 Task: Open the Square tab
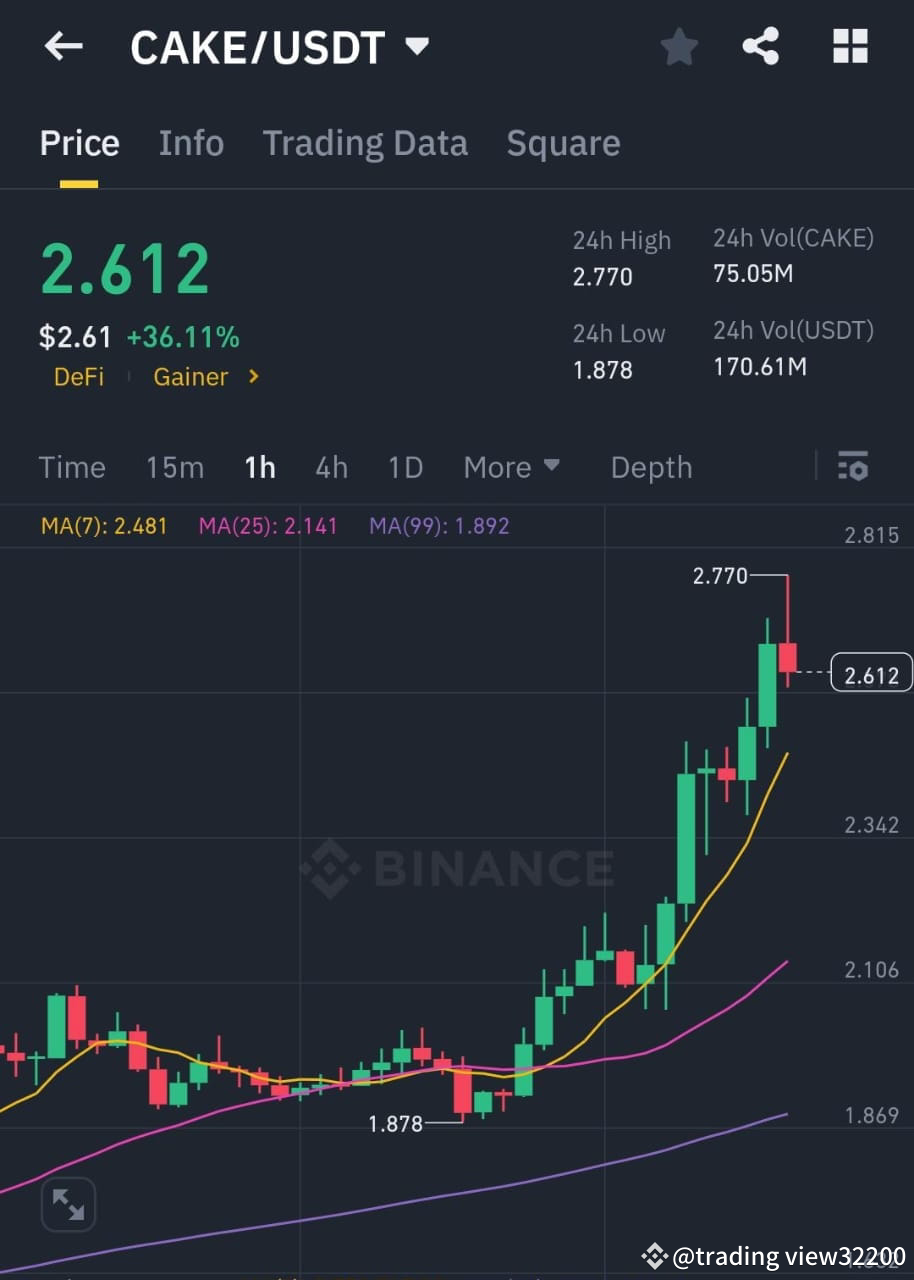[563, 143]
